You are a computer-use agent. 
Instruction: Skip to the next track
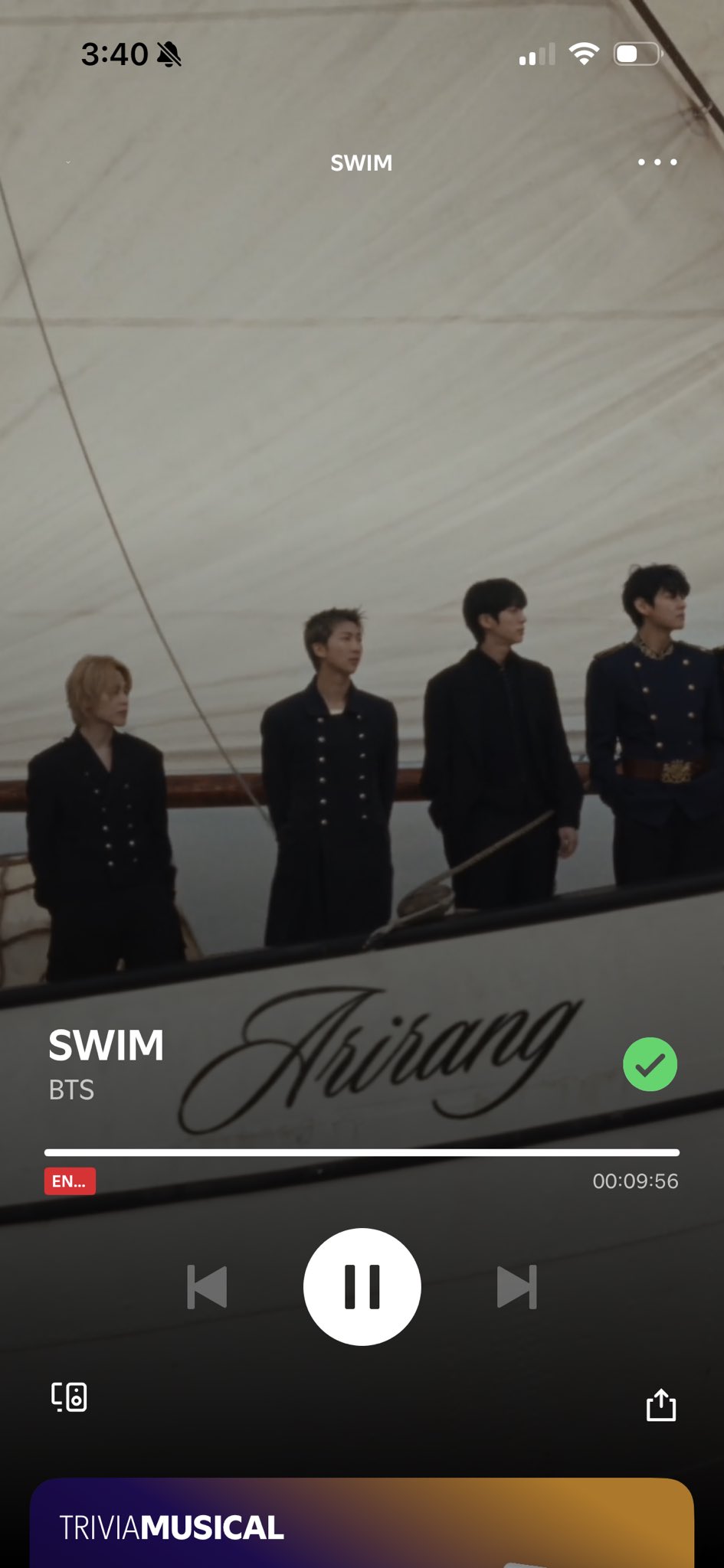pyautogui.click(x=517, y=1287)
